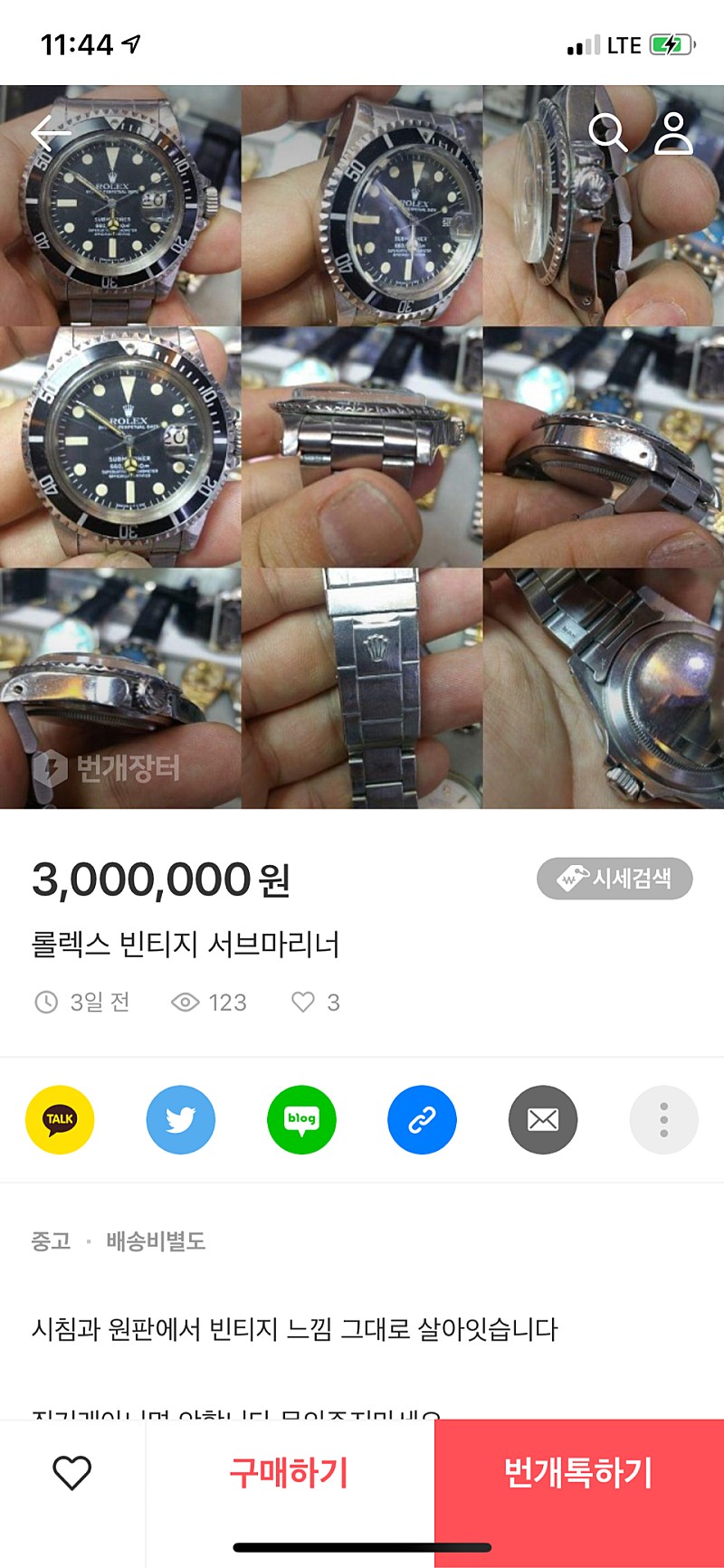Copy the listing link

pyautogui.click(x=422, y=1119)
